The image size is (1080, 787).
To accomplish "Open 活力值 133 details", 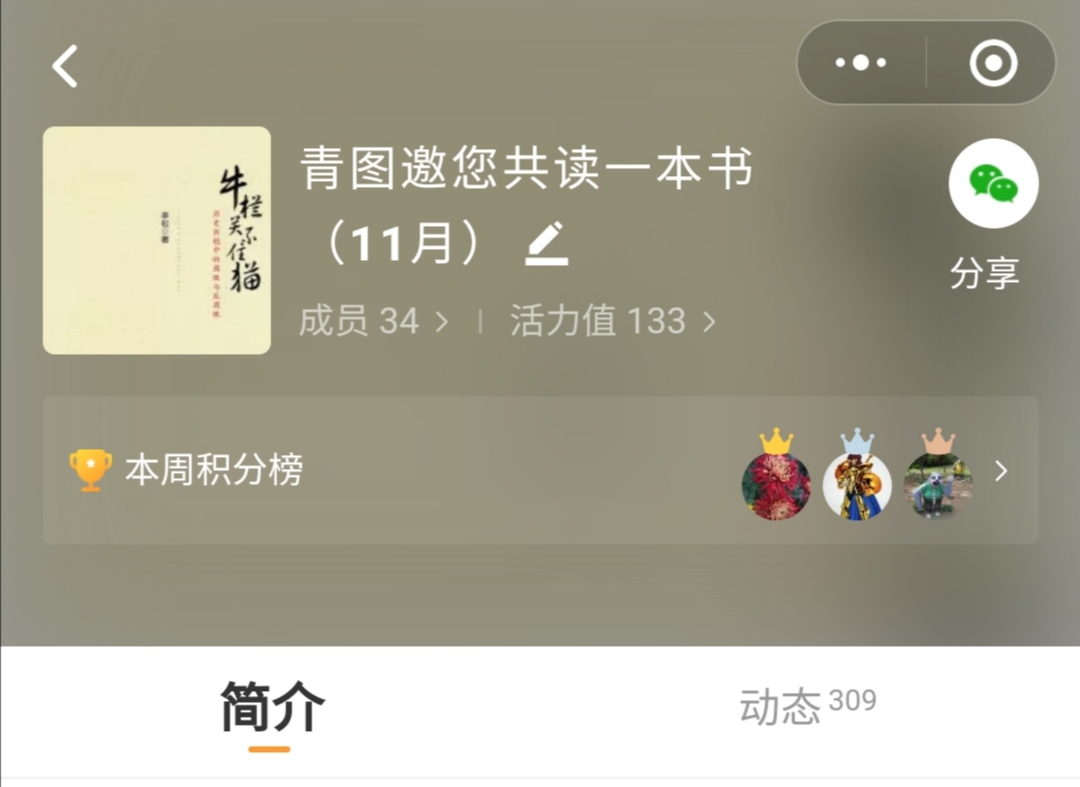I will (x=612, y=322).
